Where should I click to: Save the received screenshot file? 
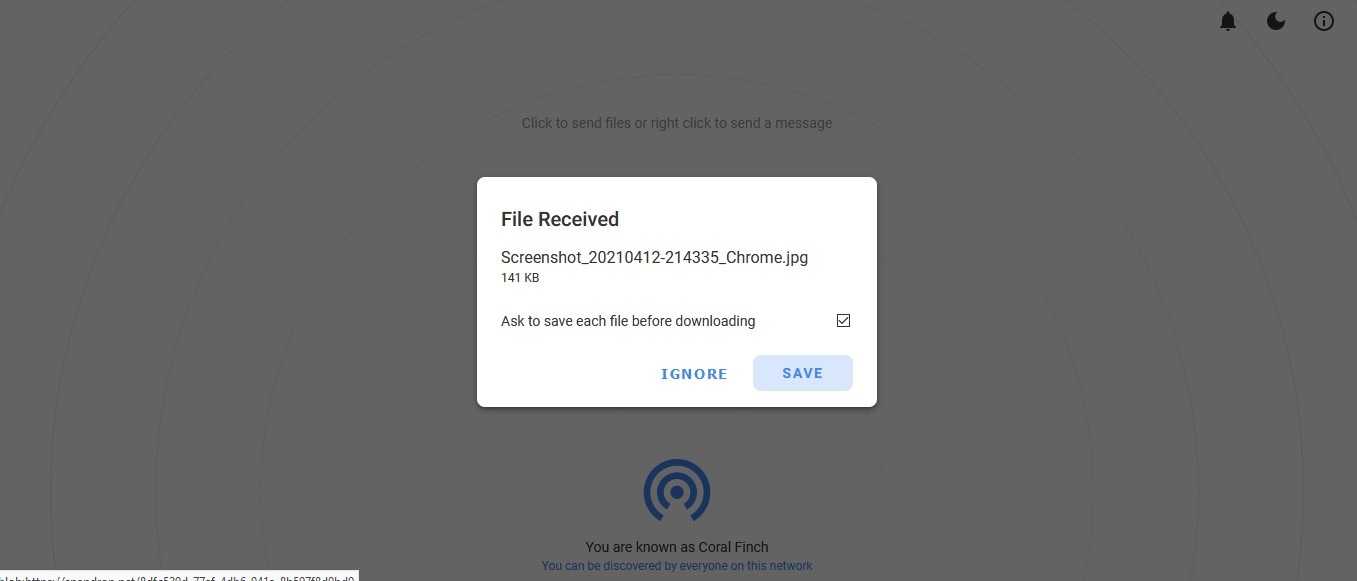pyautogui.click(x=802, y=373)
